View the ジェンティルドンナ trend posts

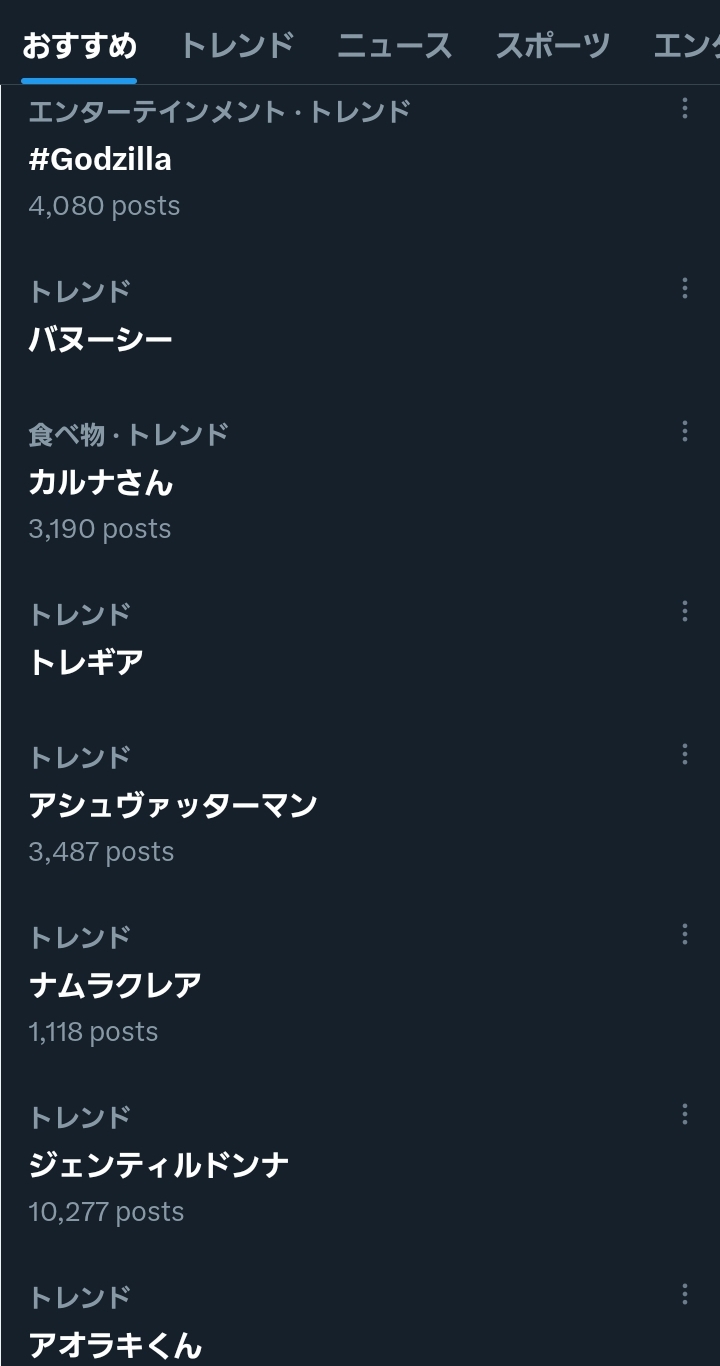pyautogui.click(x=159, y=1165)
